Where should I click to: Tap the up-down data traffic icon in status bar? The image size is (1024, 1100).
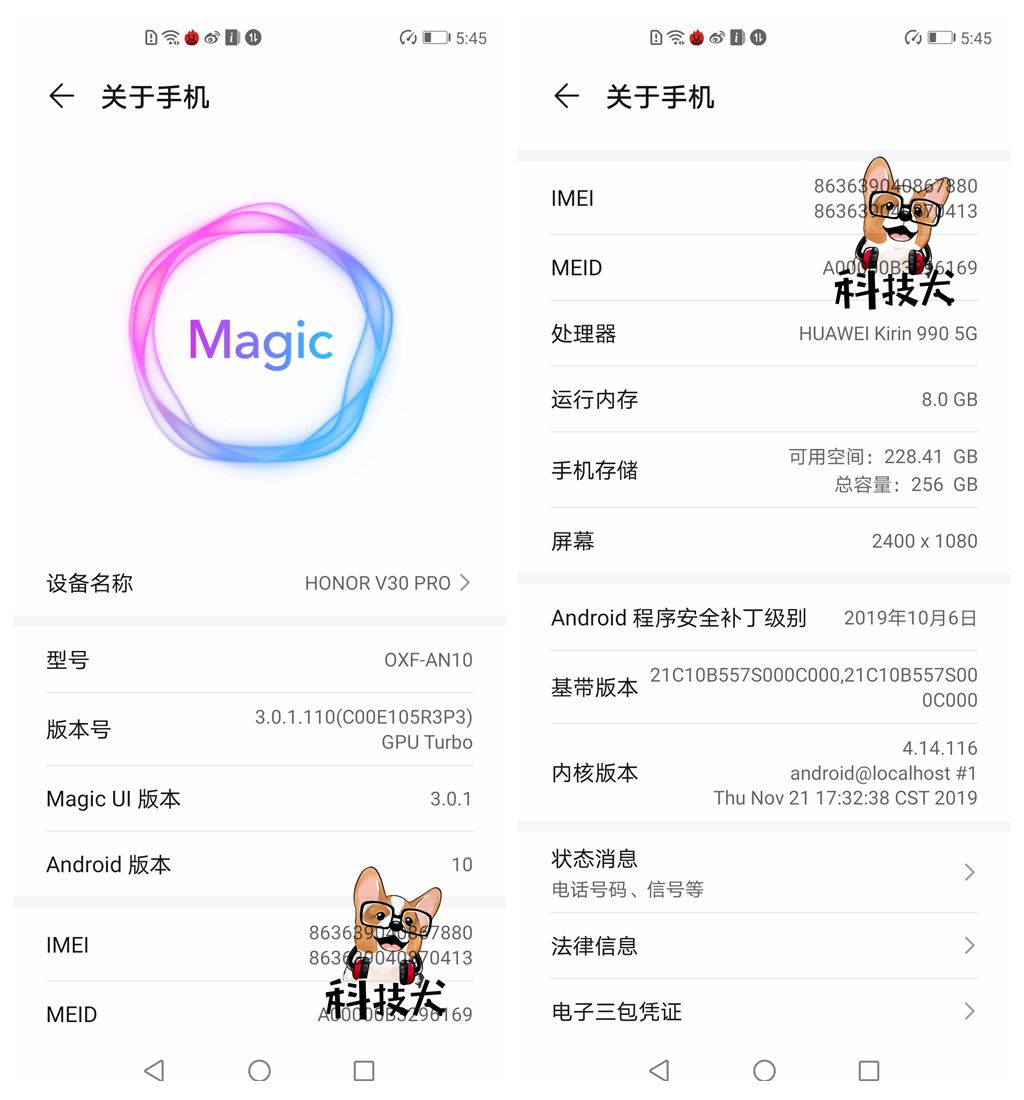[252, 37]
